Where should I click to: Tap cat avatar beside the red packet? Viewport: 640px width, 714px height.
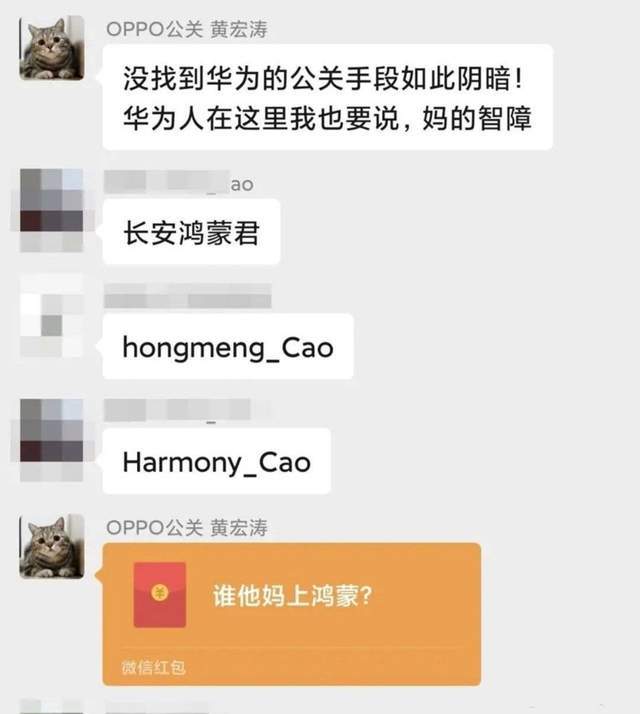[52, 547]
